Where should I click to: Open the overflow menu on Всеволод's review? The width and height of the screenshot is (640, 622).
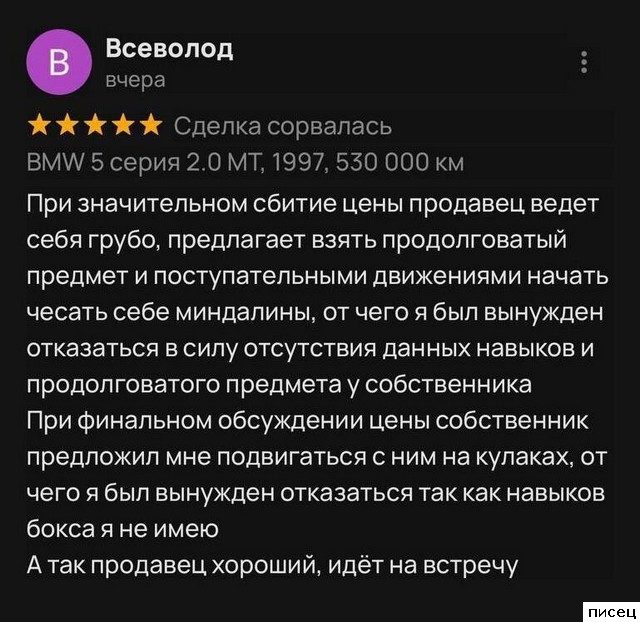click(x=584, y=61)
